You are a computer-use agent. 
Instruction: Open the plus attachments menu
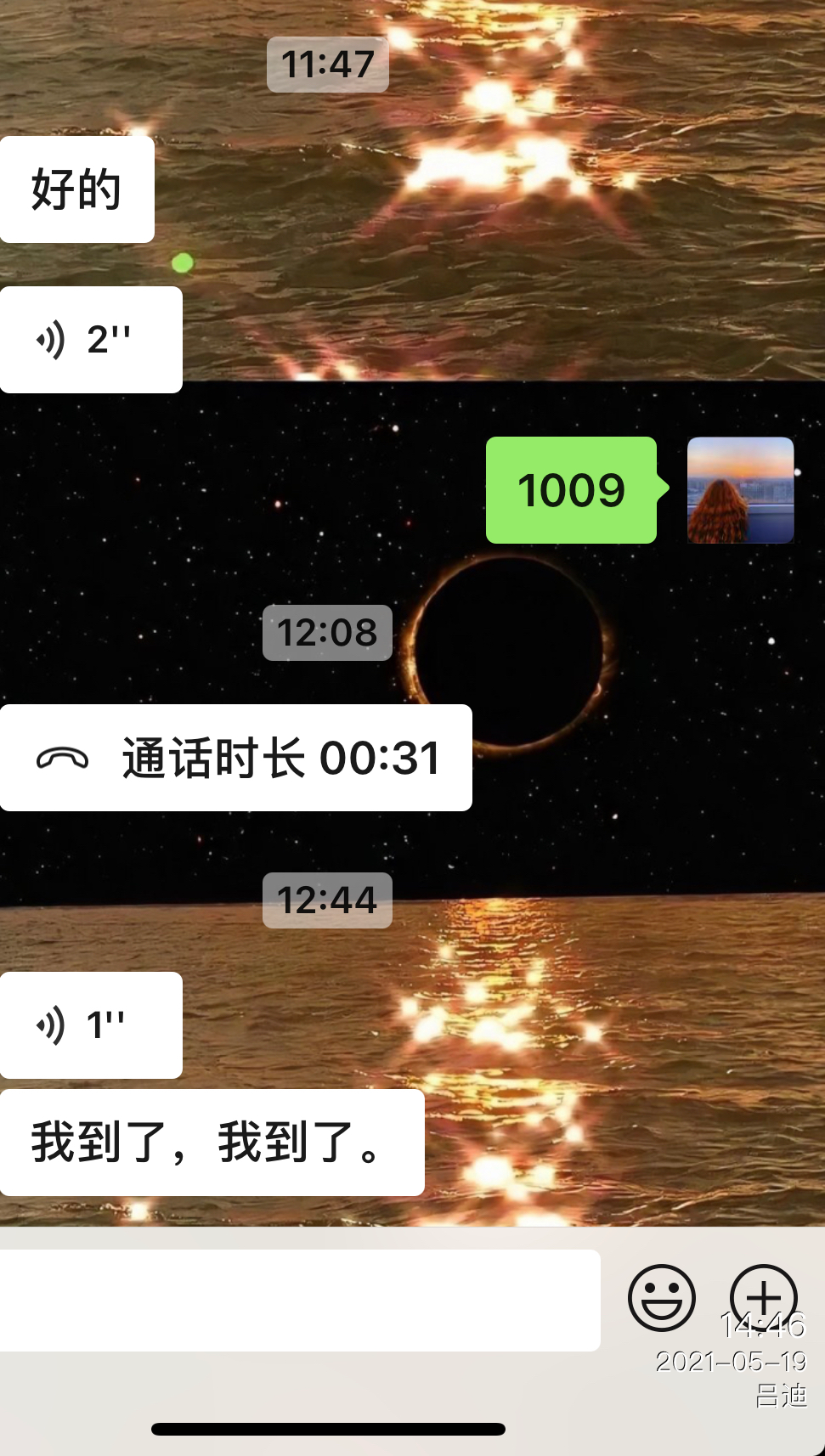point(763,1296)
